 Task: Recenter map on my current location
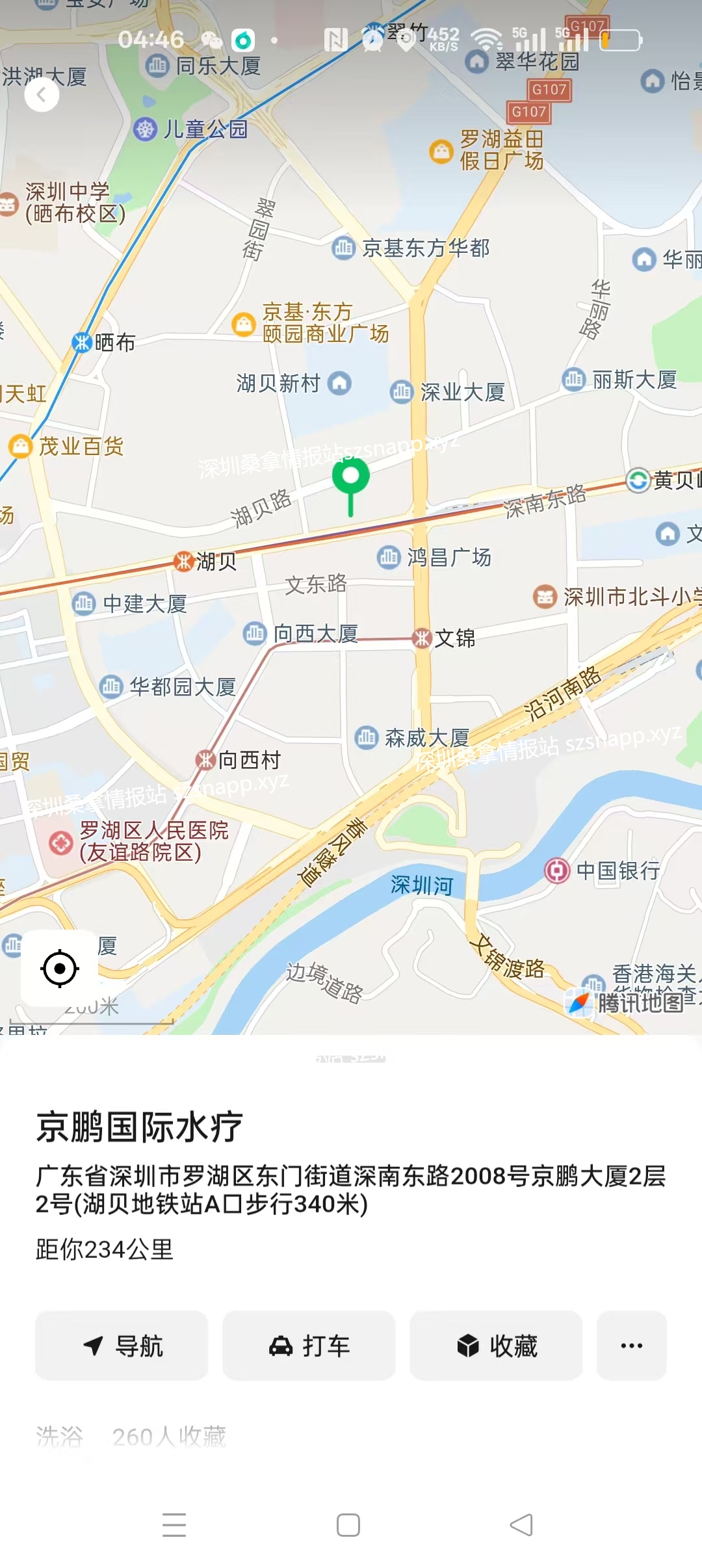point(60,968)
